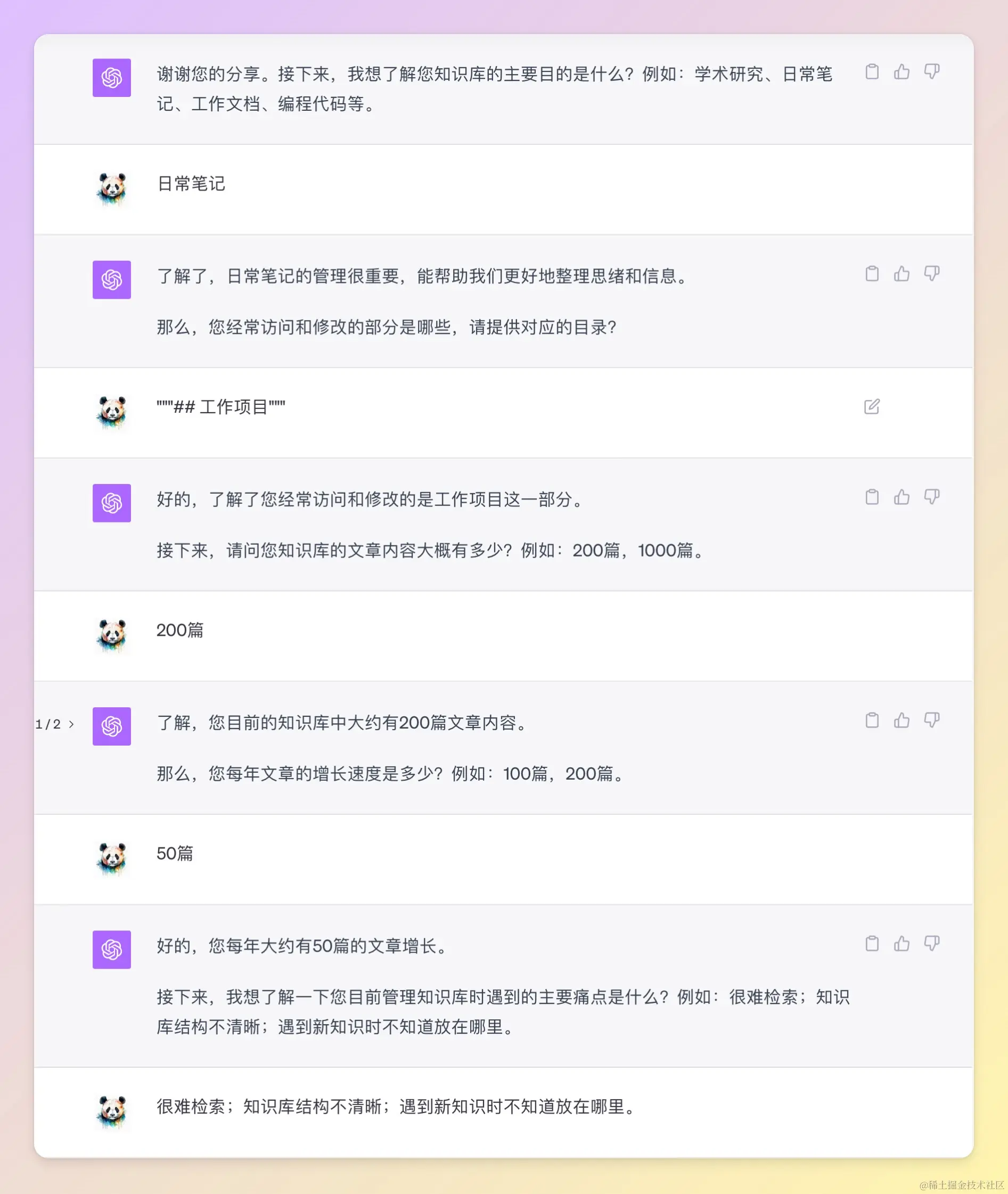Thumbs up the reply asking about pain points

(902, 944)
